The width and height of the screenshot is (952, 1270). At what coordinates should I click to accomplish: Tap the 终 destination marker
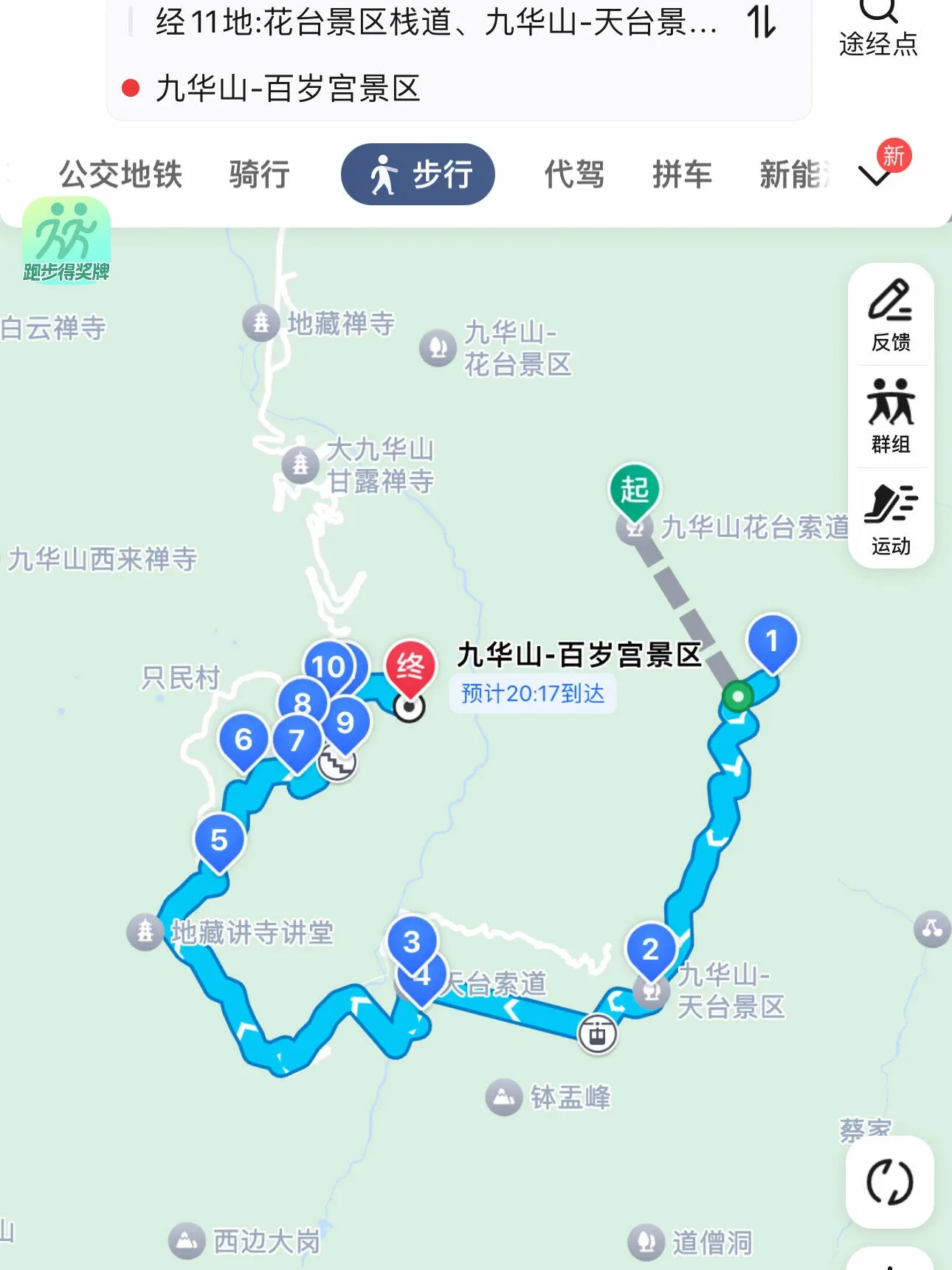410,668
